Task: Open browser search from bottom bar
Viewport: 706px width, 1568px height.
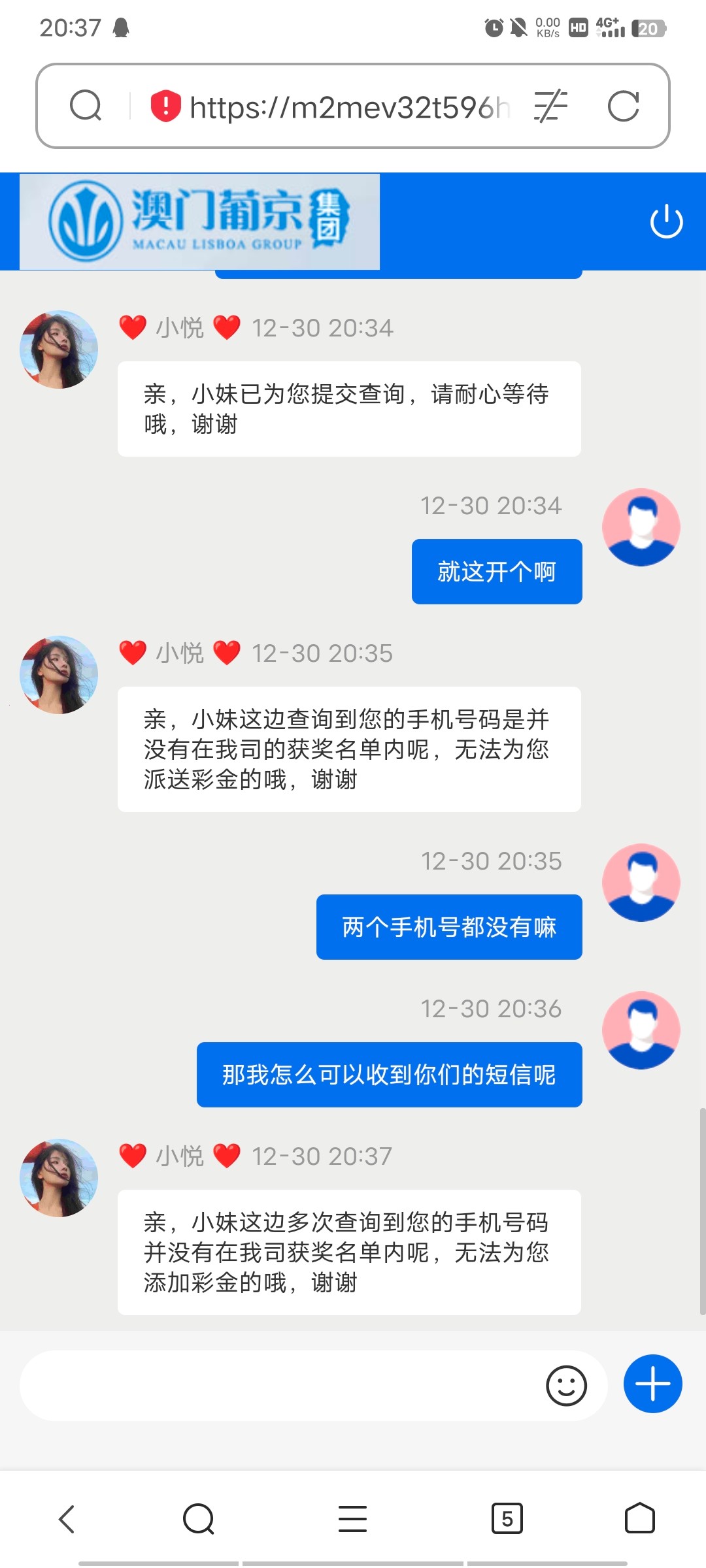Action: tap(199, 1518)
